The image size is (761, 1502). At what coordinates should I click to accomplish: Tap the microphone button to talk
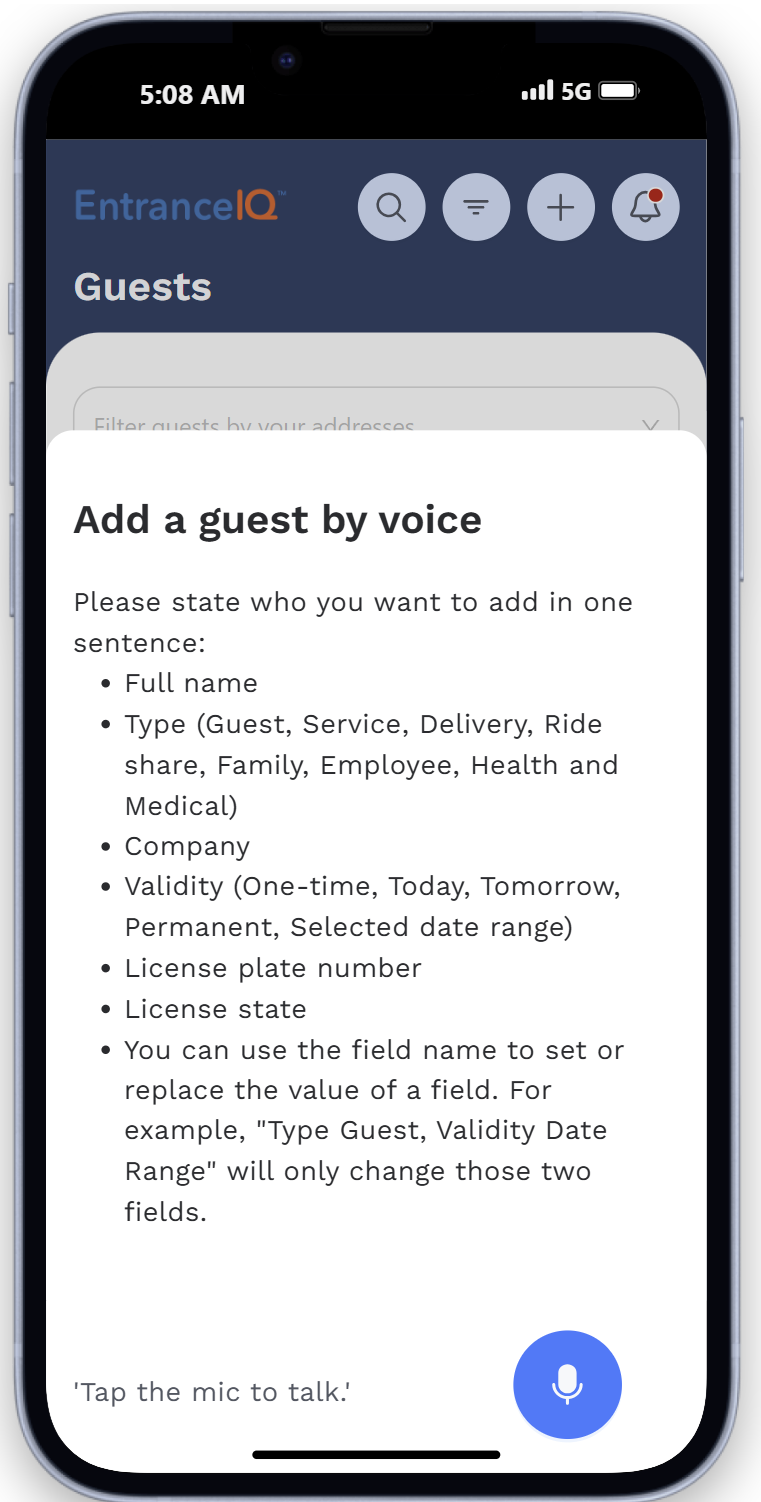coord(567,1384)
